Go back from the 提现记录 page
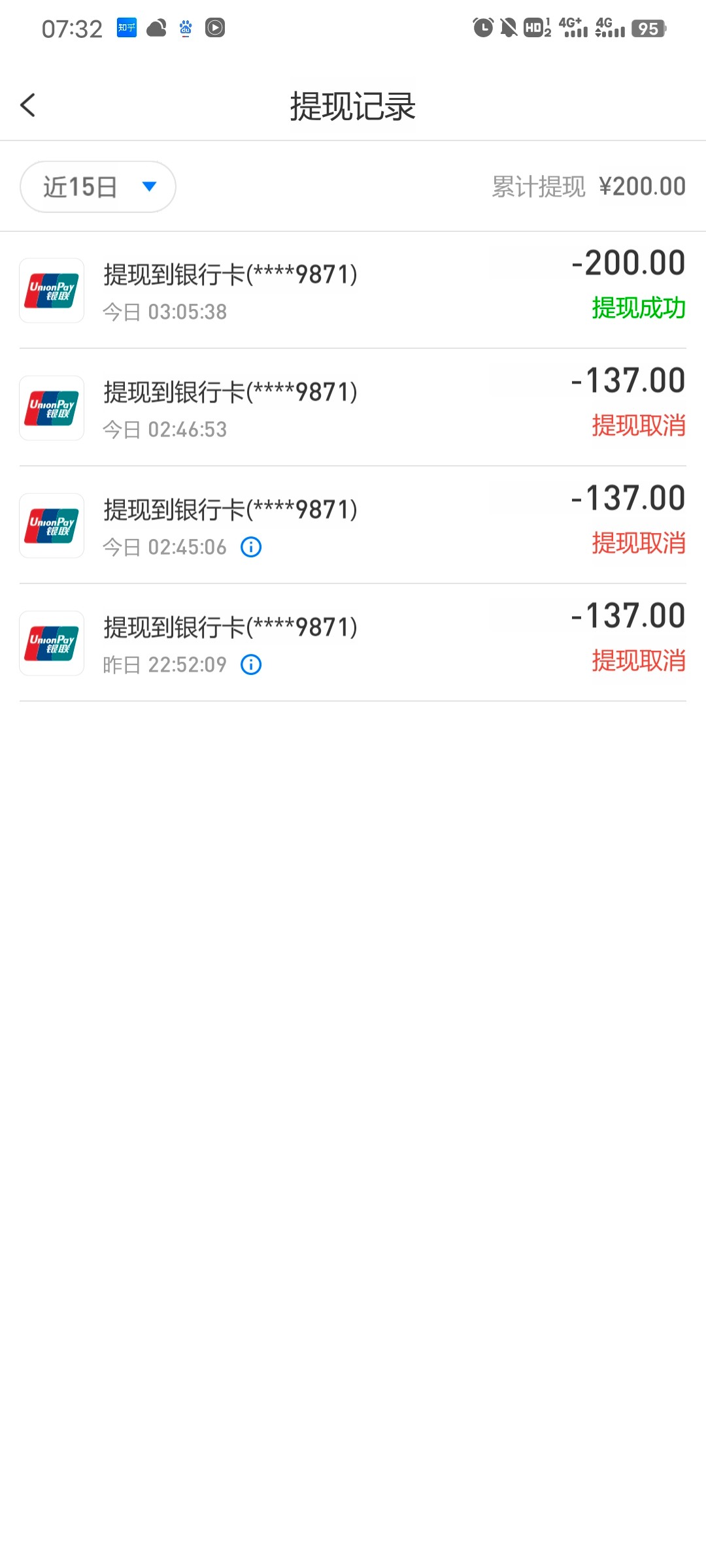The image size is (706, 1568). (x=27, y=105)
